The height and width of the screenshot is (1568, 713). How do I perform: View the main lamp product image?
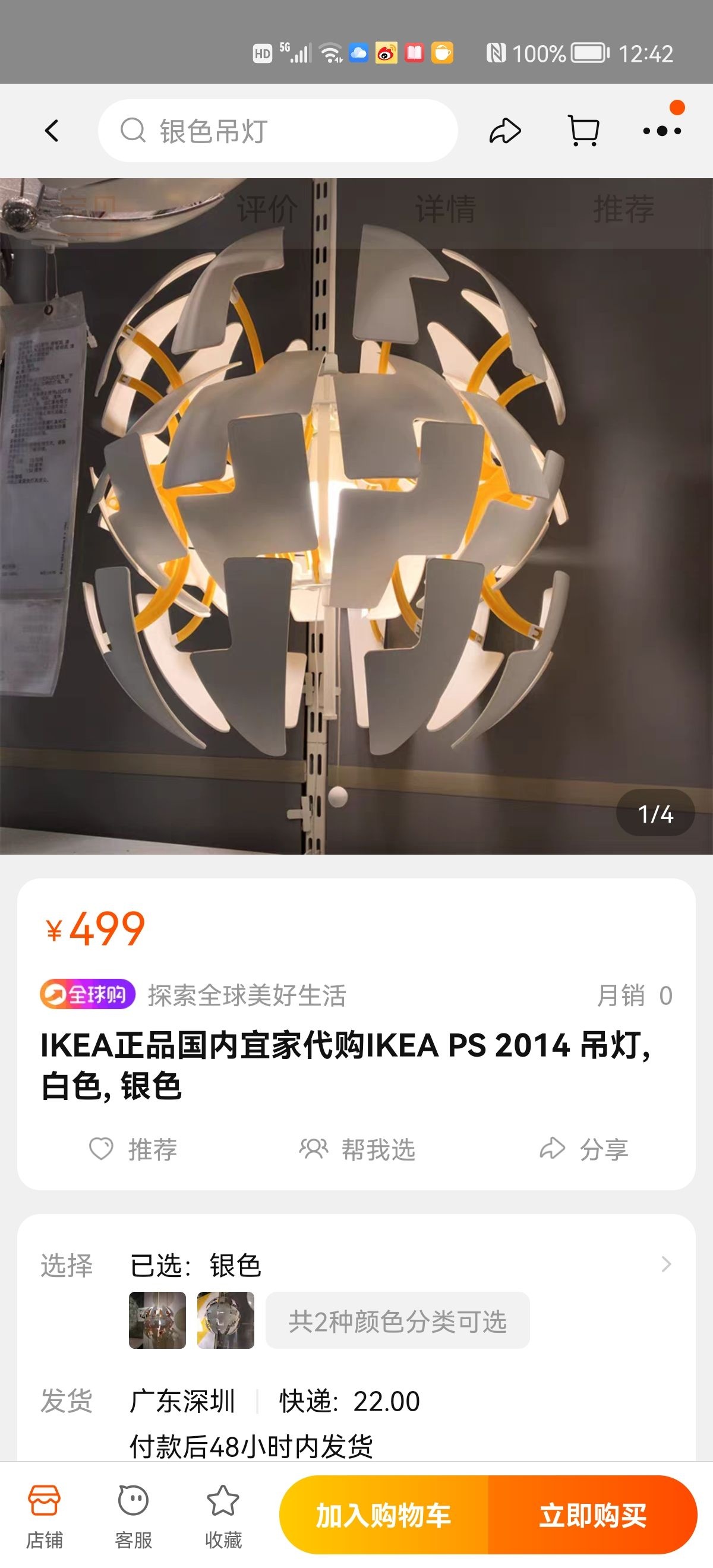pyautogui.click(x=356, y=517)
